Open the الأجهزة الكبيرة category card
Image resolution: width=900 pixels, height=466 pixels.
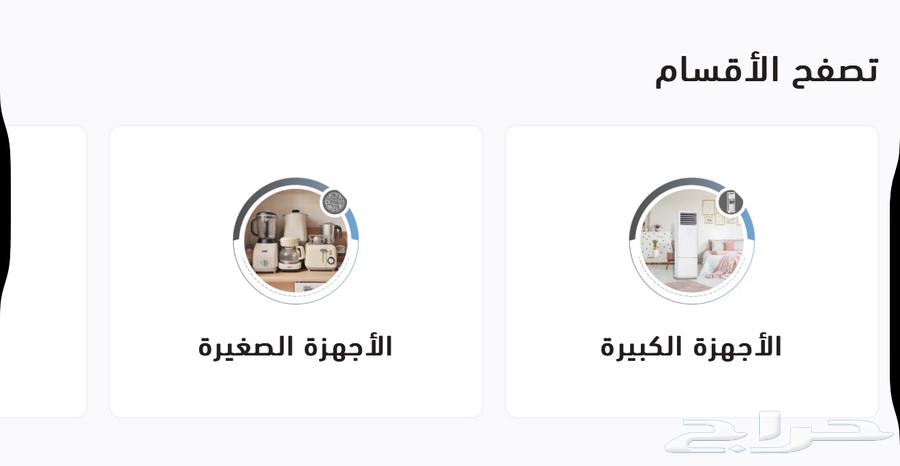(691, 272)
